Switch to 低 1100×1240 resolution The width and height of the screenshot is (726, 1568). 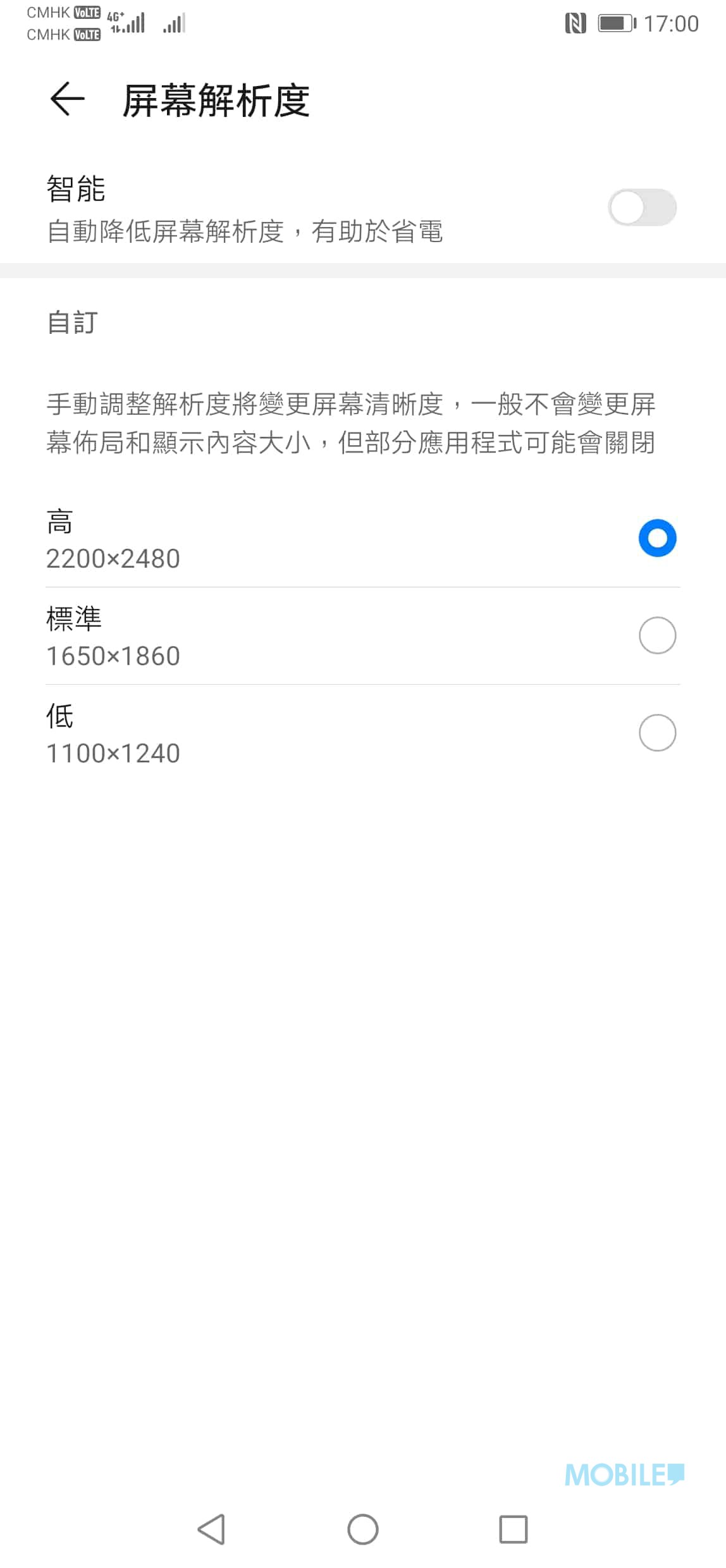click(x=657, y=733)
